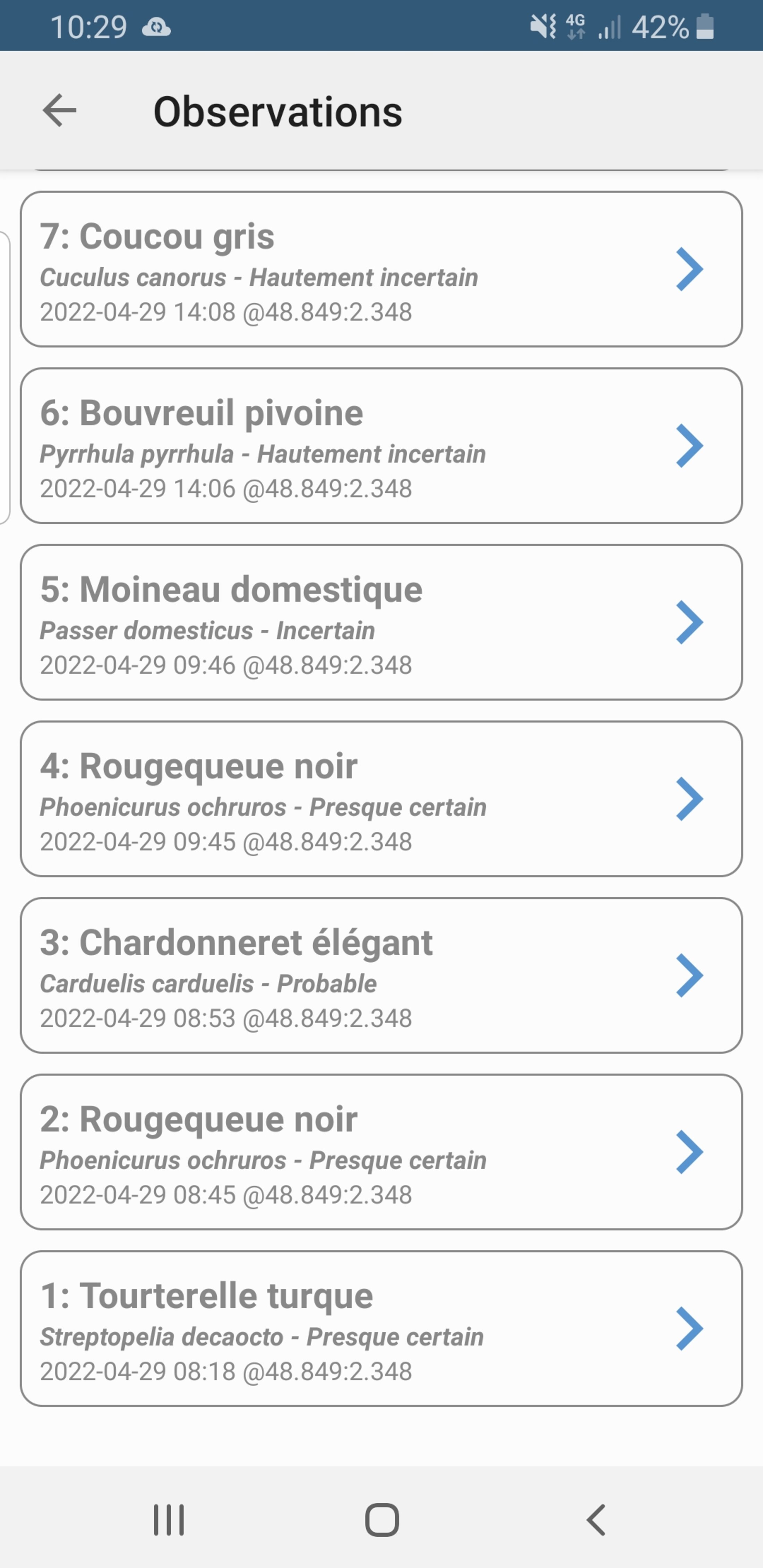Show recent apps from the navigation bar
Screen dimensions: 763x1568
click(169, 1520)
